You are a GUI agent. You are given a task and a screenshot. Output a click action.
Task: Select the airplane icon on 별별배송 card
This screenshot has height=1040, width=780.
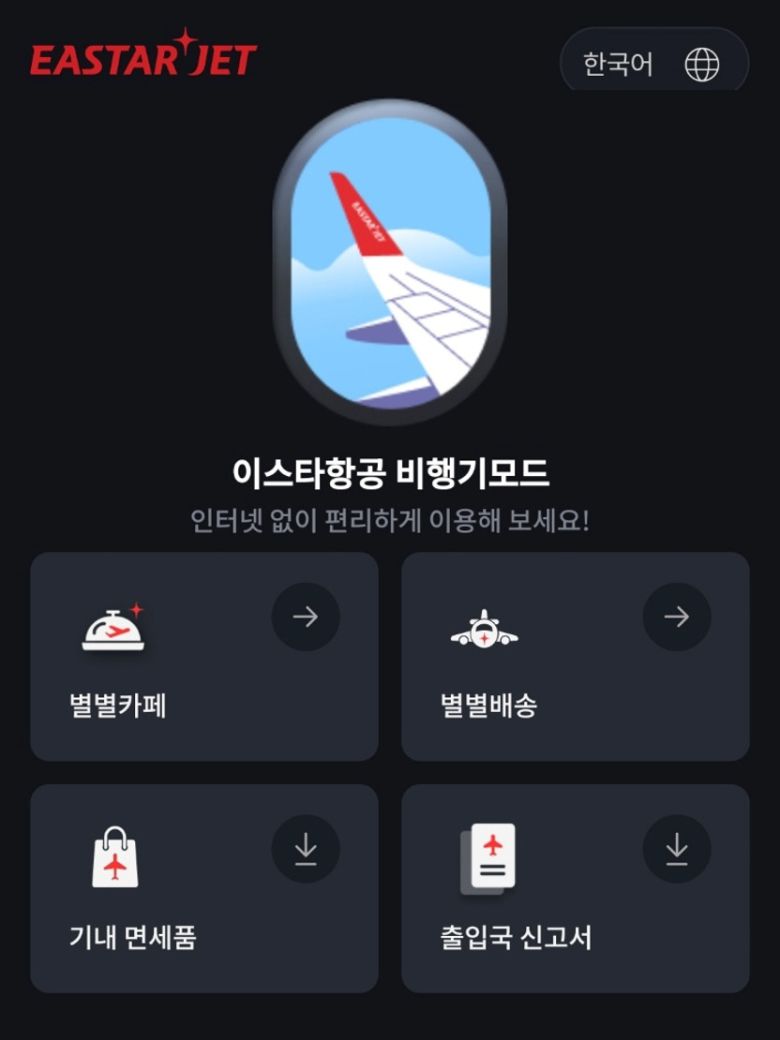click(485, 627)
